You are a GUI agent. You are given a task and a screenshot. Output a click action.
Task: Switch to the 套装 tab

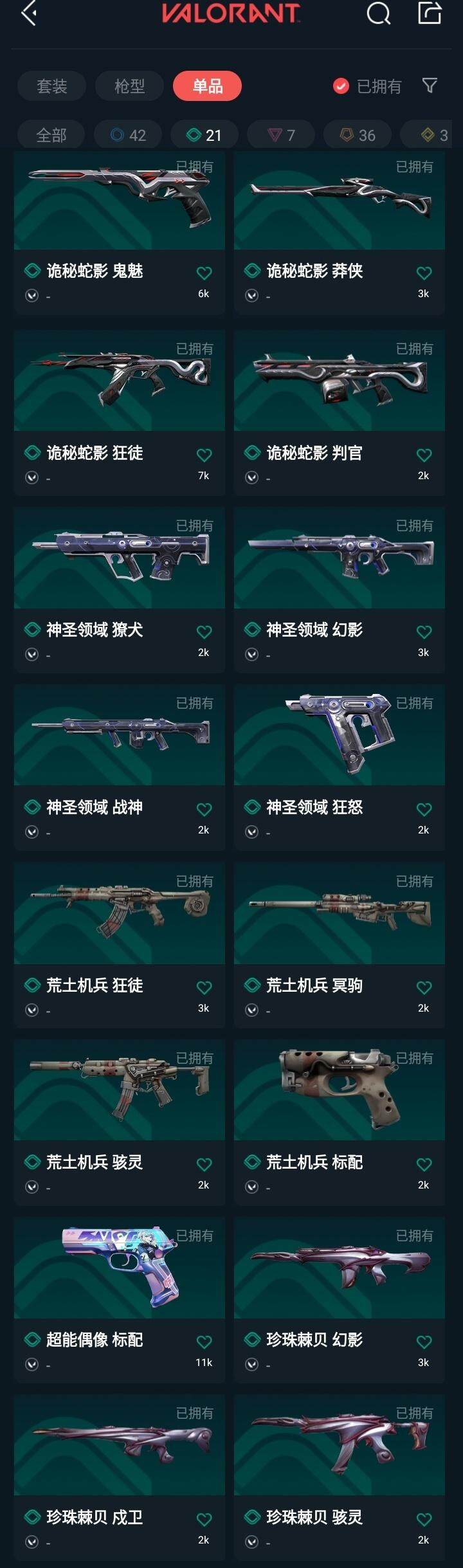(51, 86)
